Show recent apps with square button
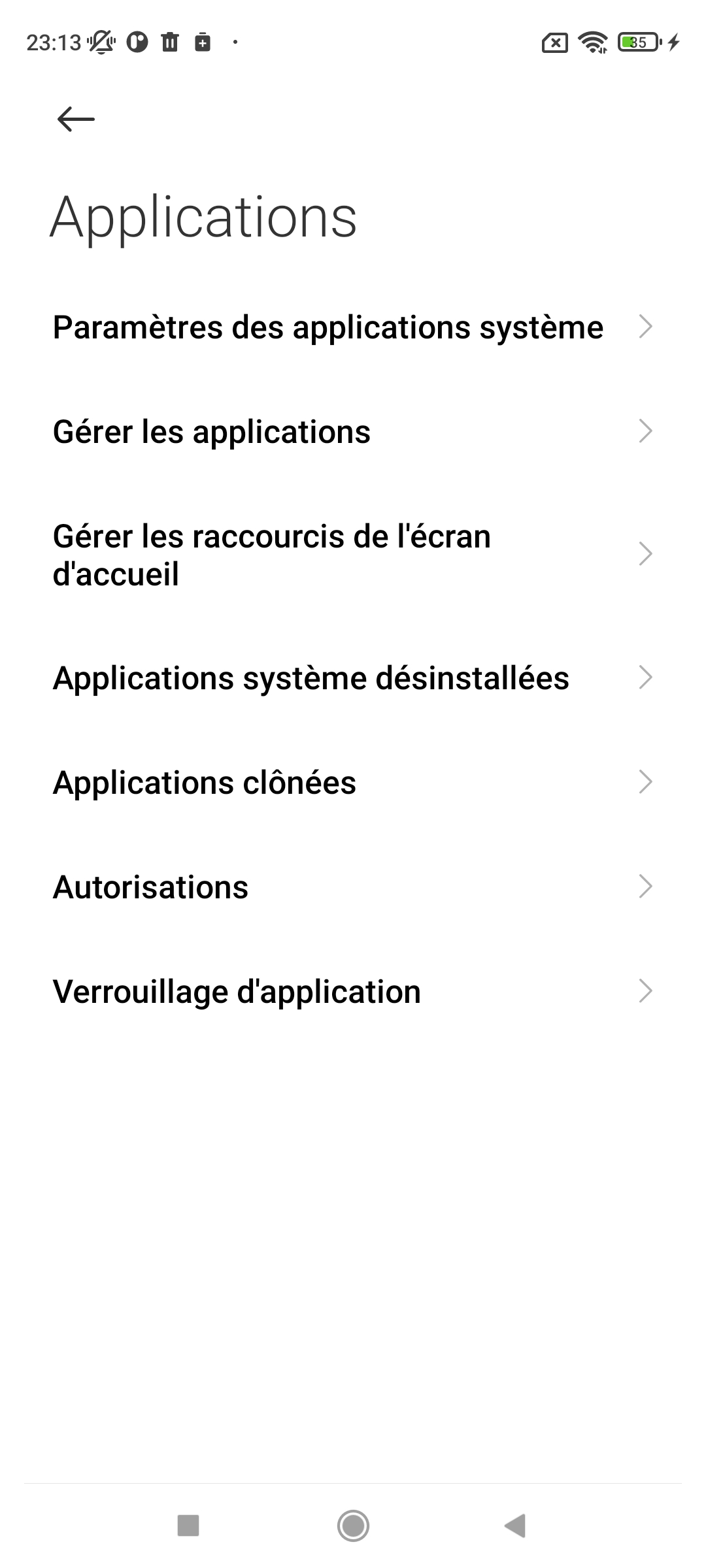This screenshot has height=1568, width=706. (188, 1526)
